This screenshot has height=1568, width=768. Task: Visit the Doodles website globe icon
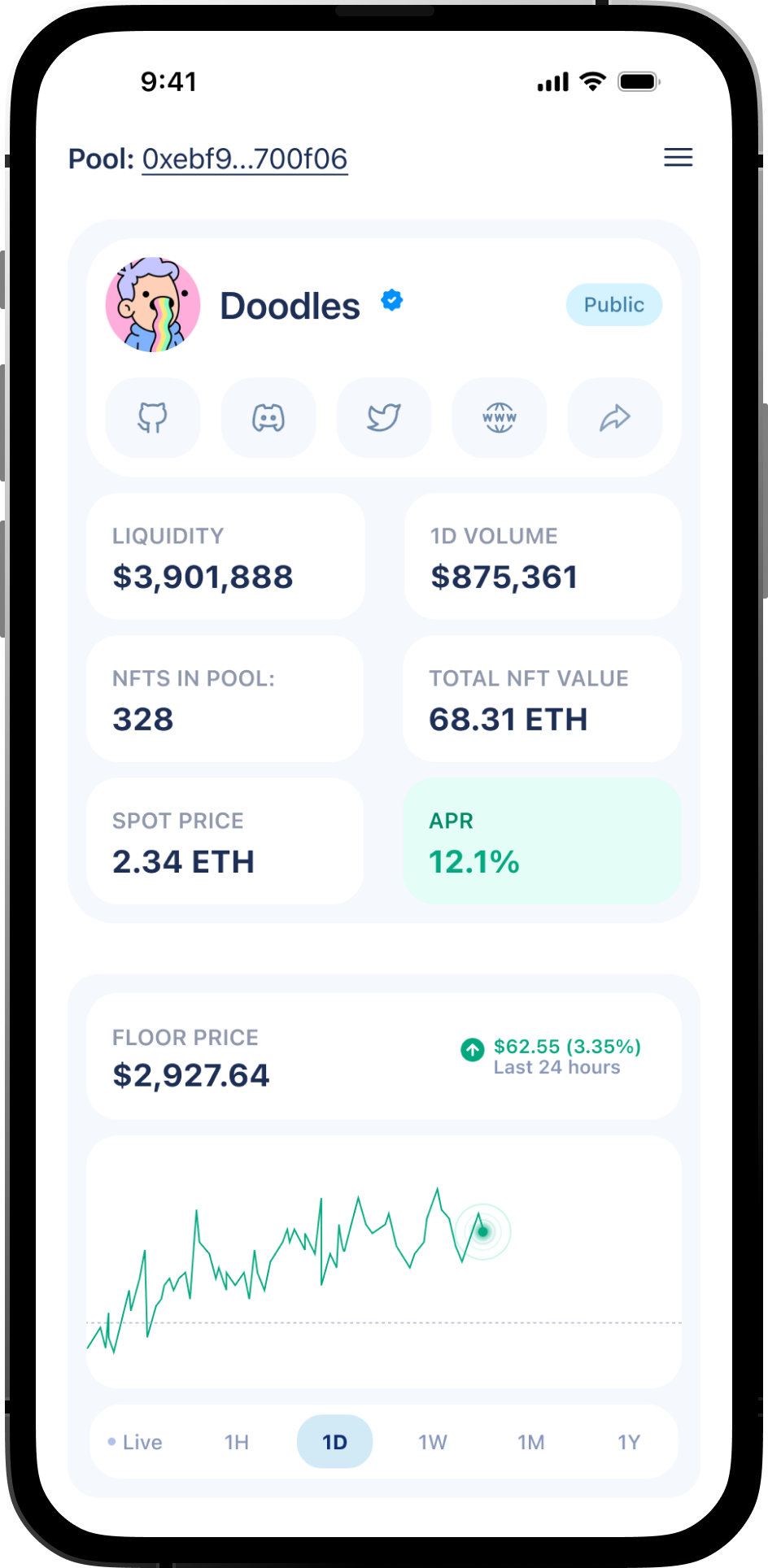pyautogui.click(x=500, y=418)
